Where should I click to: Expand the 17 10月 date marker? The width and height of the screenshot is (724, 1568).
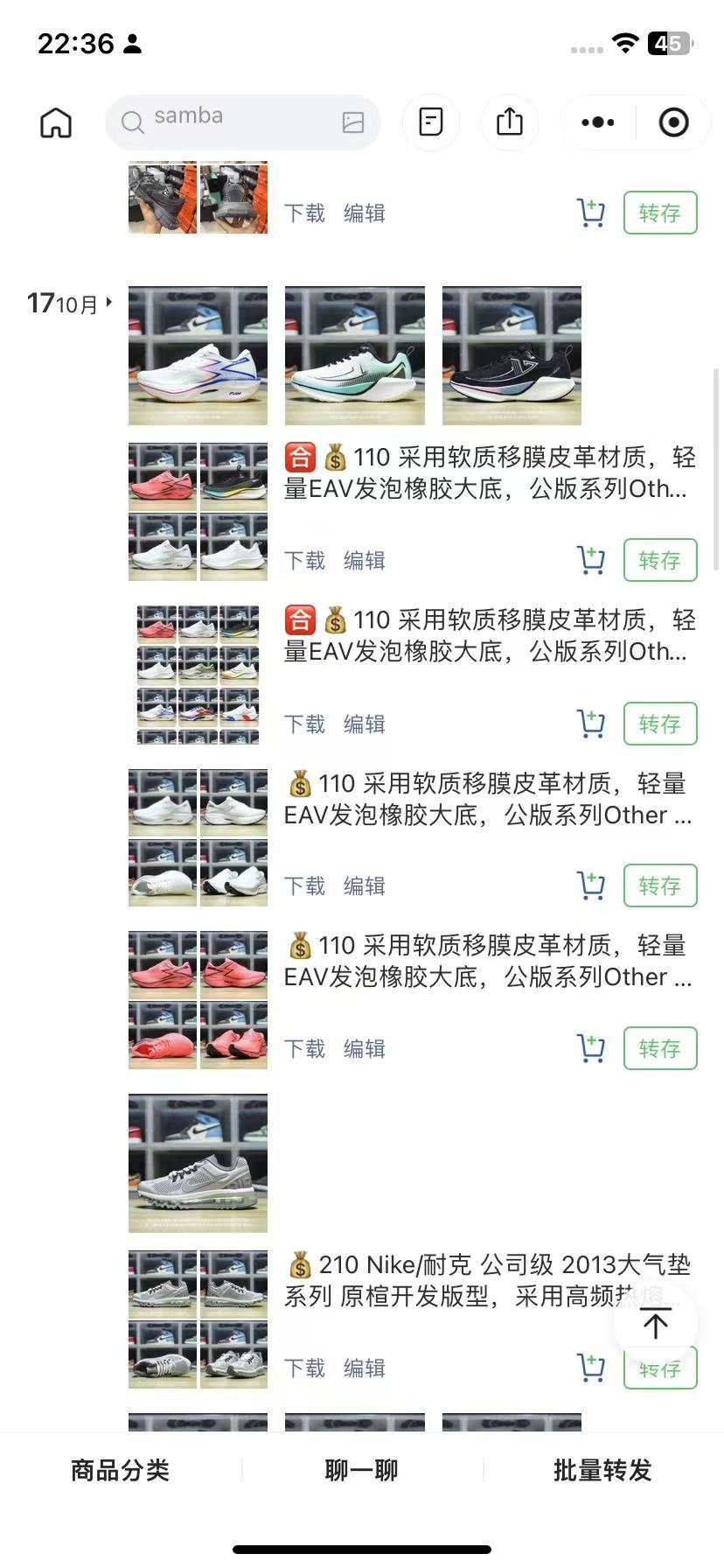click(70, 304)
